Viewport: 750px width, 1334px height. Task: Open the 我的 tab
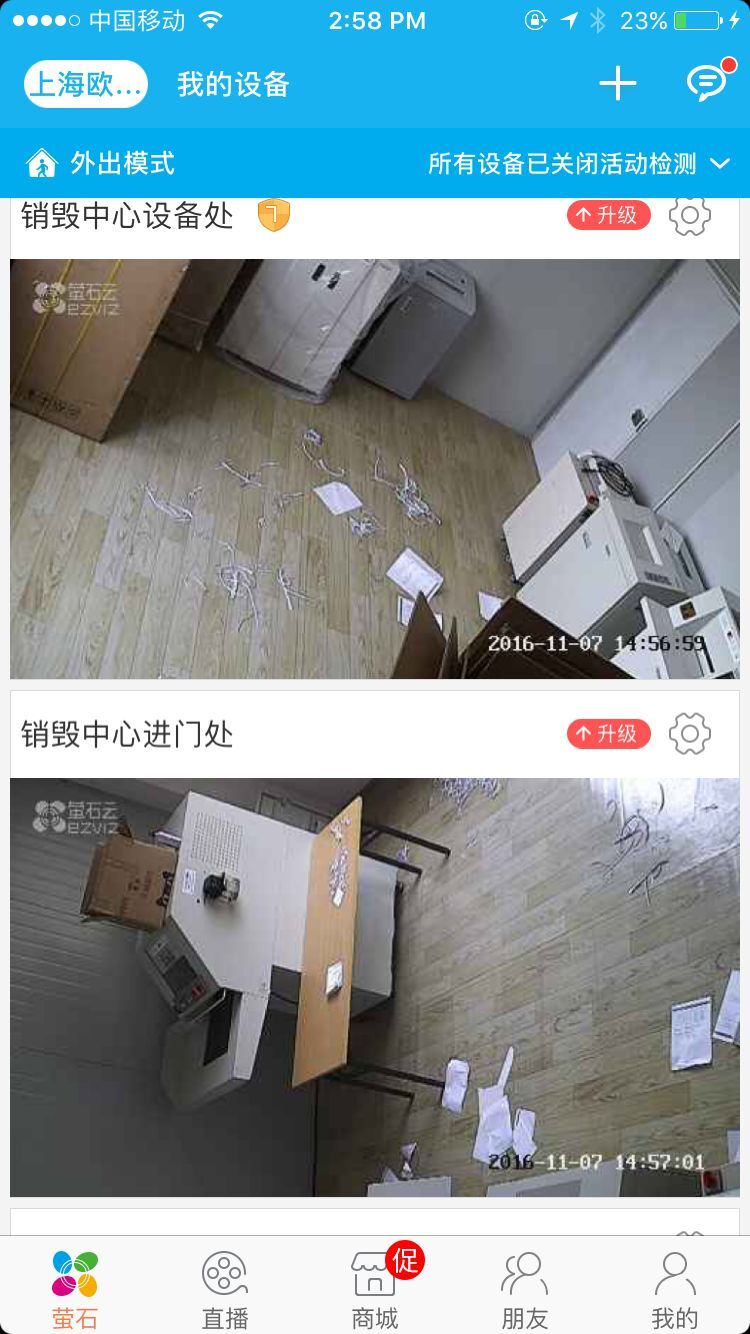point(675,1288)
